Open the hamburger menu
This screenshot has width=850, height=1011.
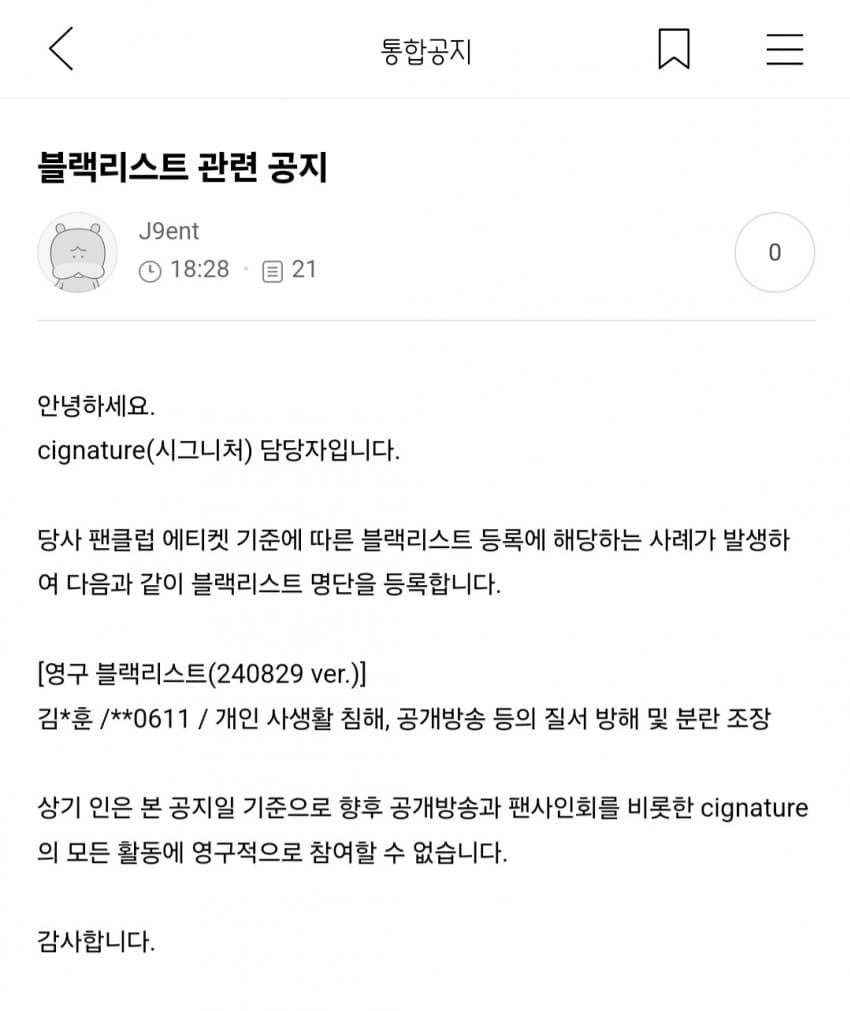(785, 48)
